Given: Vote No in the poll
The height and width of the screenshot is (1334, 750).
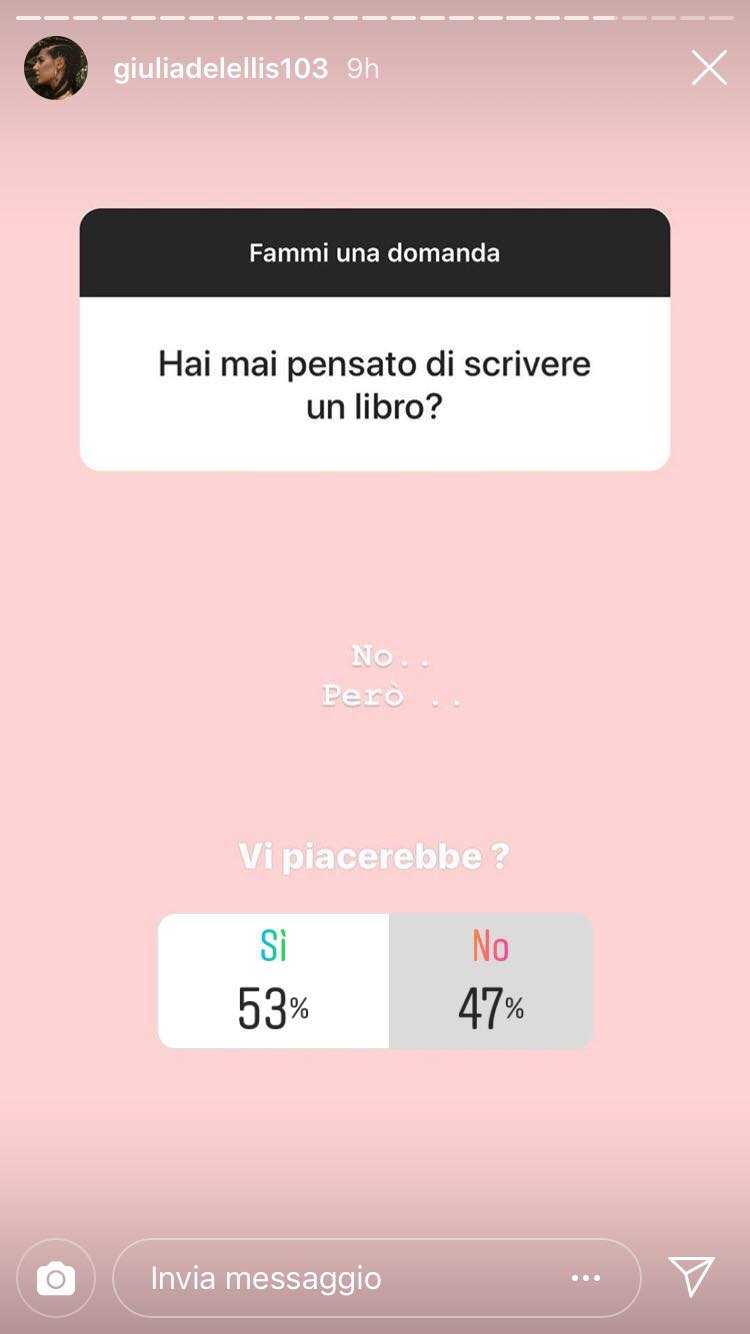Looking at the screenshot, I should pos(490,980).
